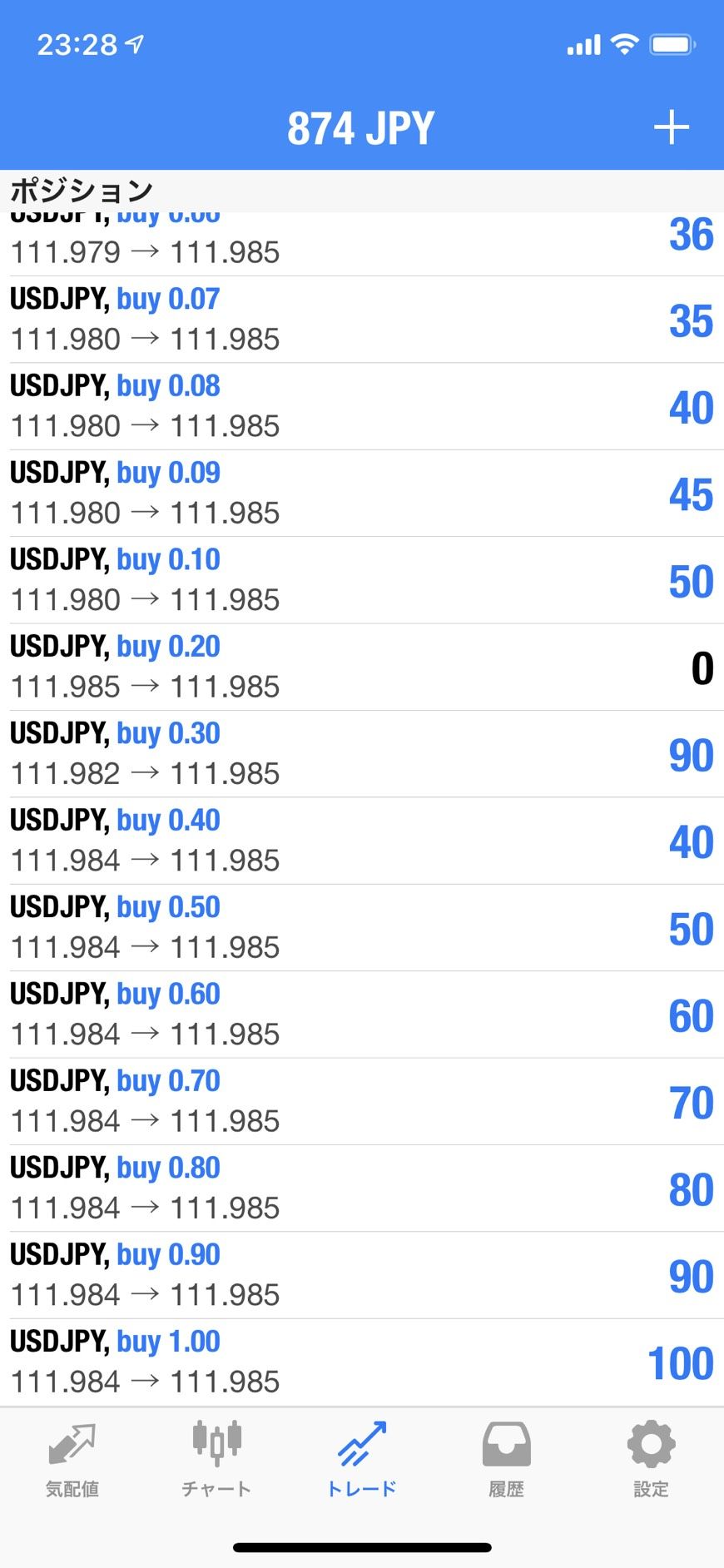Select the USDJPY buy 0.90 position
724x1568 pixels.
click(x=362, y=1275)
